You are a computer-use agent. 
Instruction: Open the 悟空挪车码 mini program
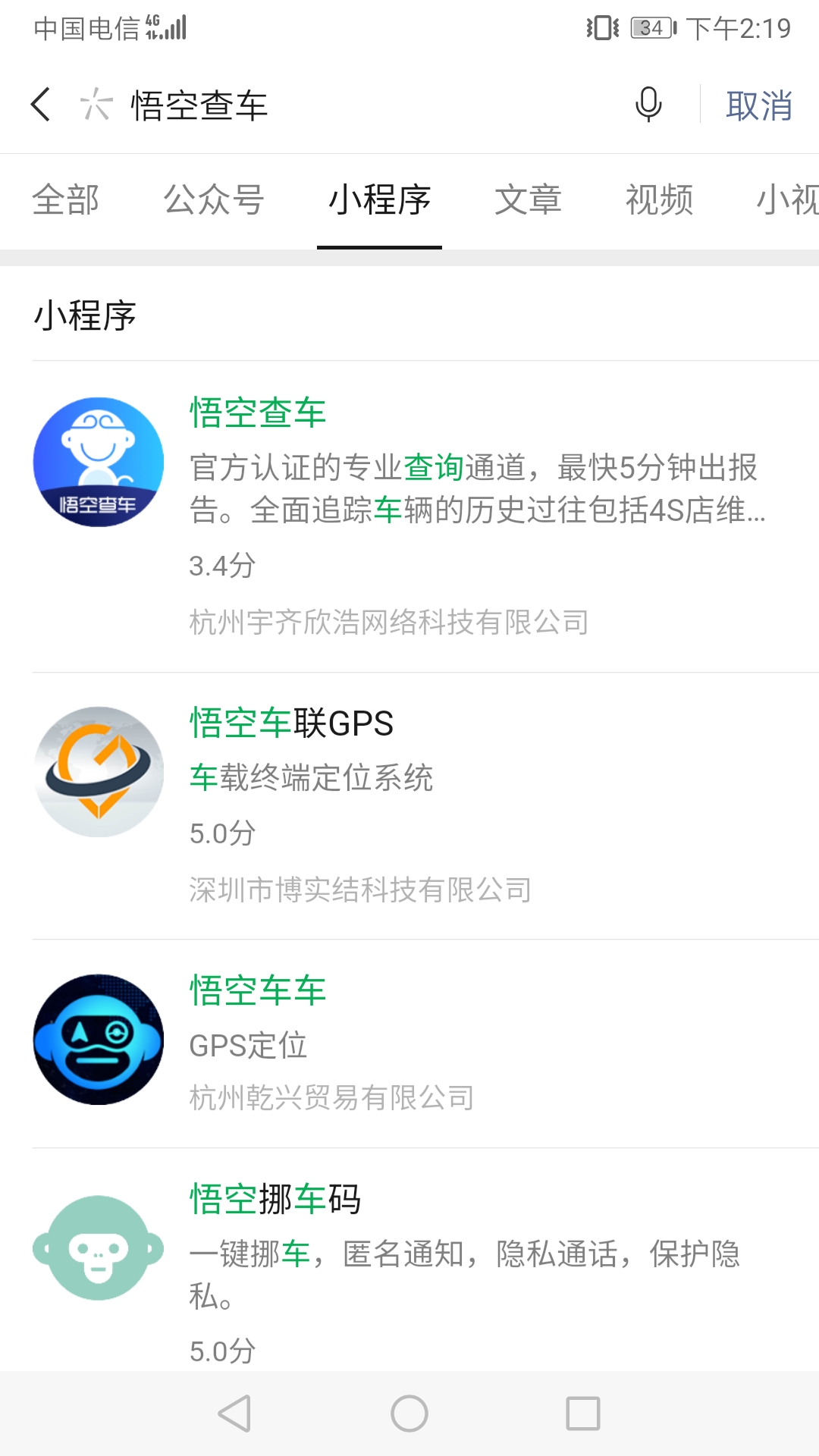[425, 1260]
